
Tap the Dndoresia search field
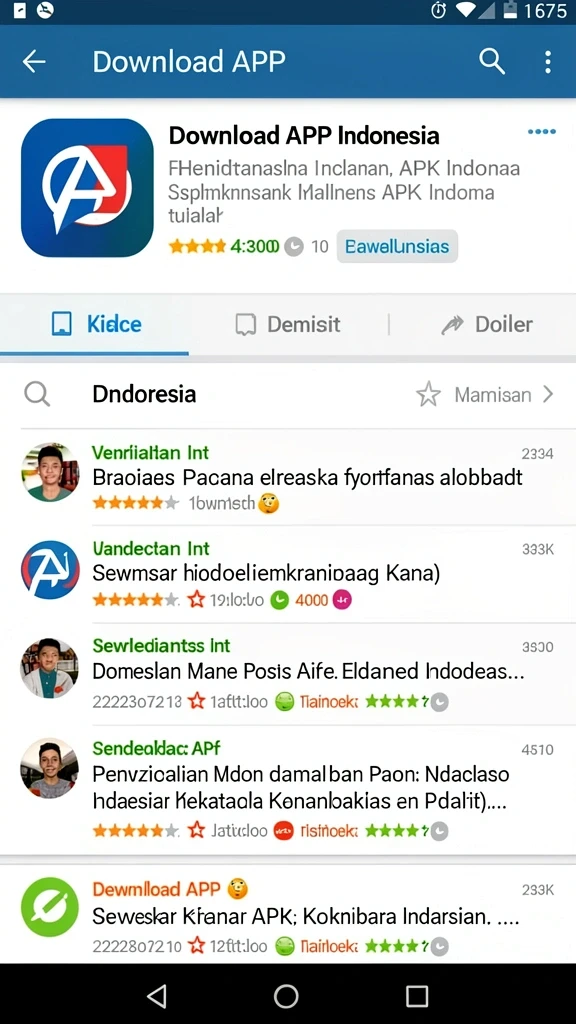click(209, 394)
